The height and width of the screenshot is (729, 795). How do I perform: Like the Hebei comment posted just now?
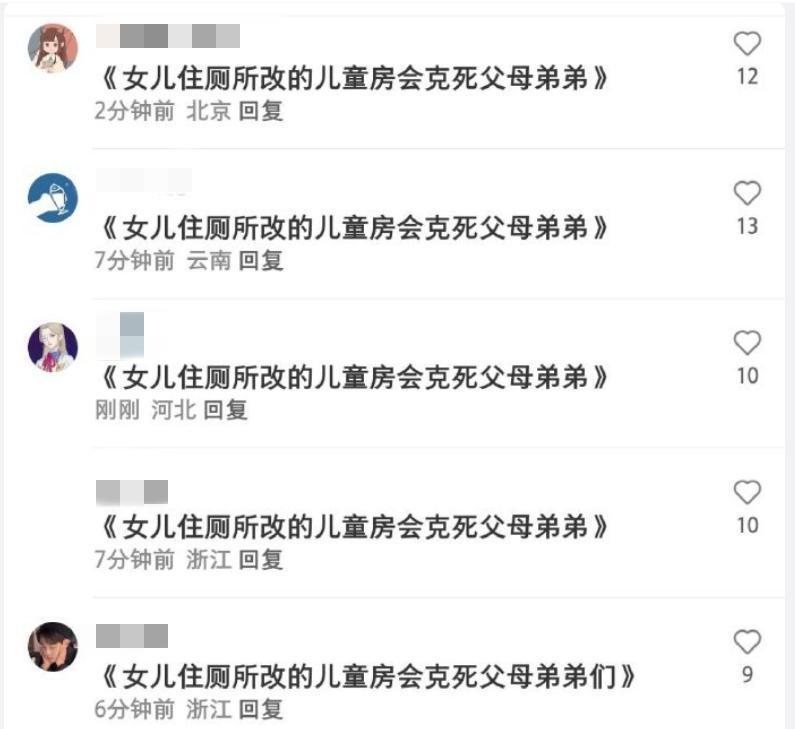click(747, 343)
